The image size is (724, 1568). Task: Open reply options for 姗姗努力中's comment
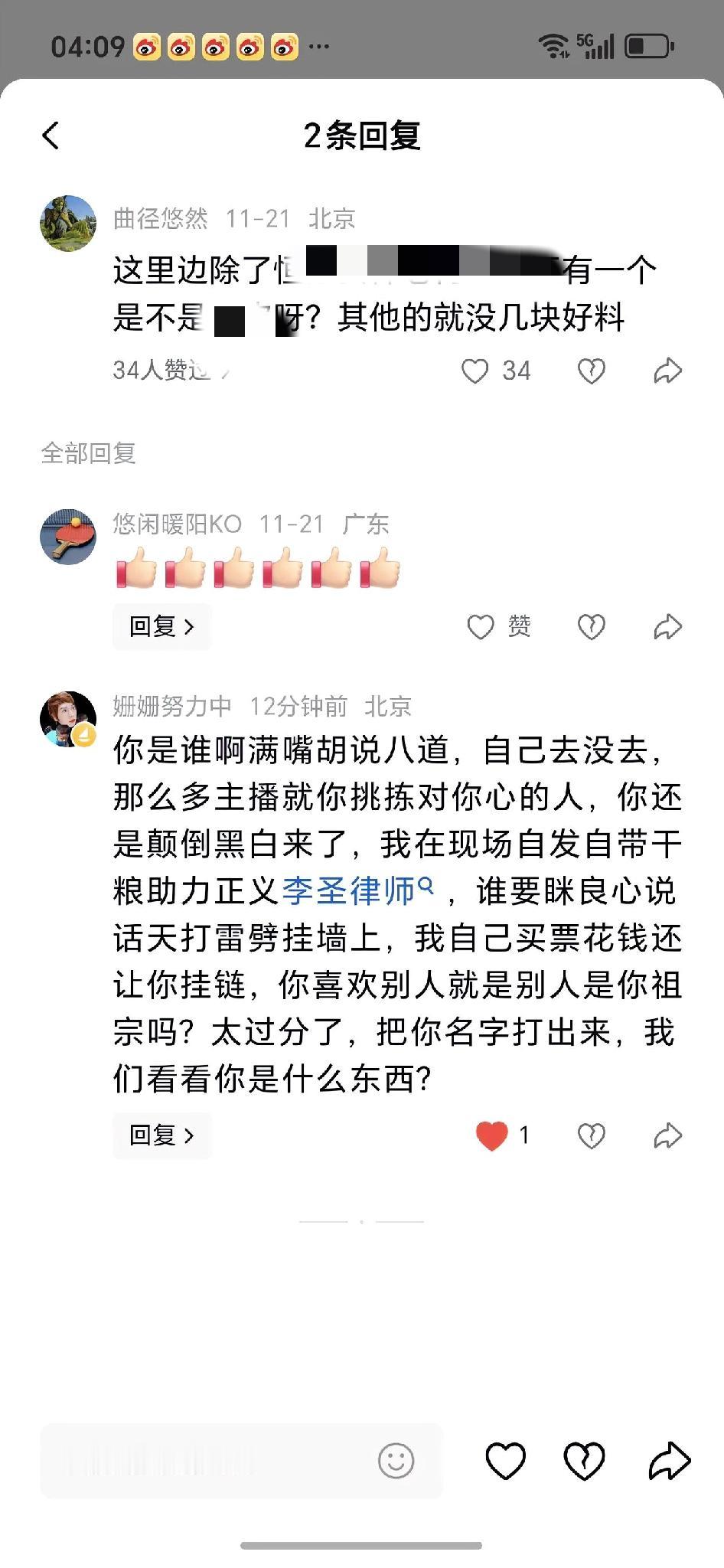(161, 1135)
